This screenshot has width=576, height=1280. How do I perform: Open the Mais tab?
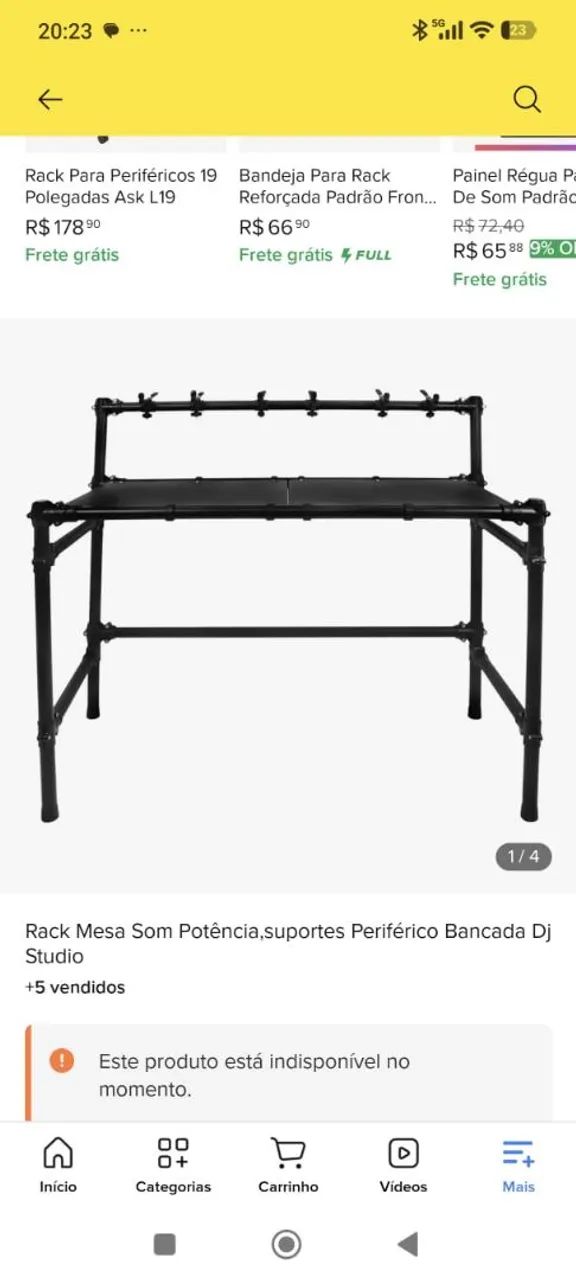pos(518,1165)
